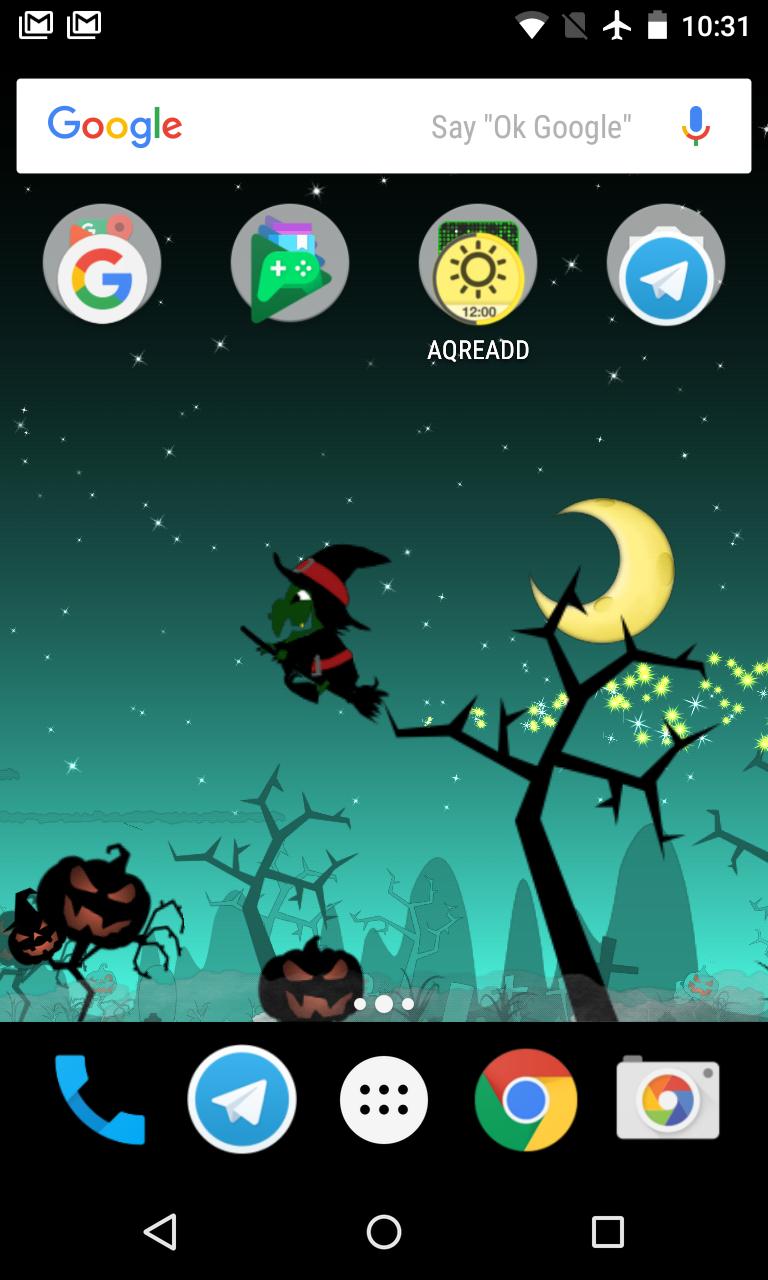Image resolution: width=768 pixels, height=1280 pixels.
Task: Open the Play Games folder
Action: pos(289,264)
